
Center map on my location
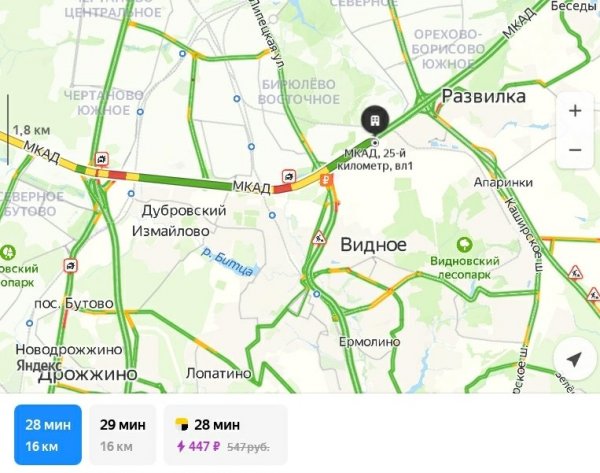(574, 359)
